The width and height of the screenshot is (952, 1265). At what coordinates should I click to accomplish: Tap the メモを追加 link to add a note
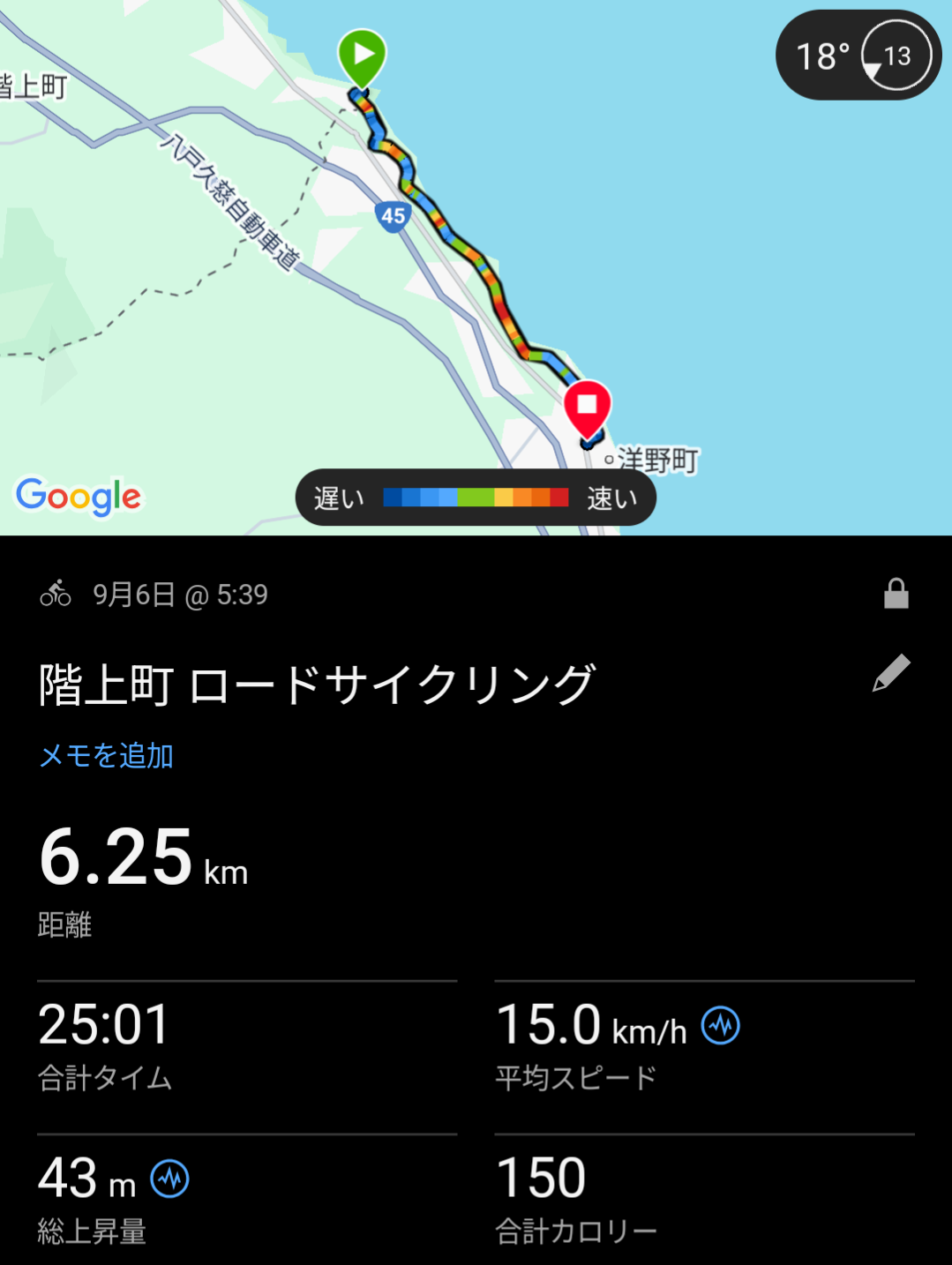106,756
